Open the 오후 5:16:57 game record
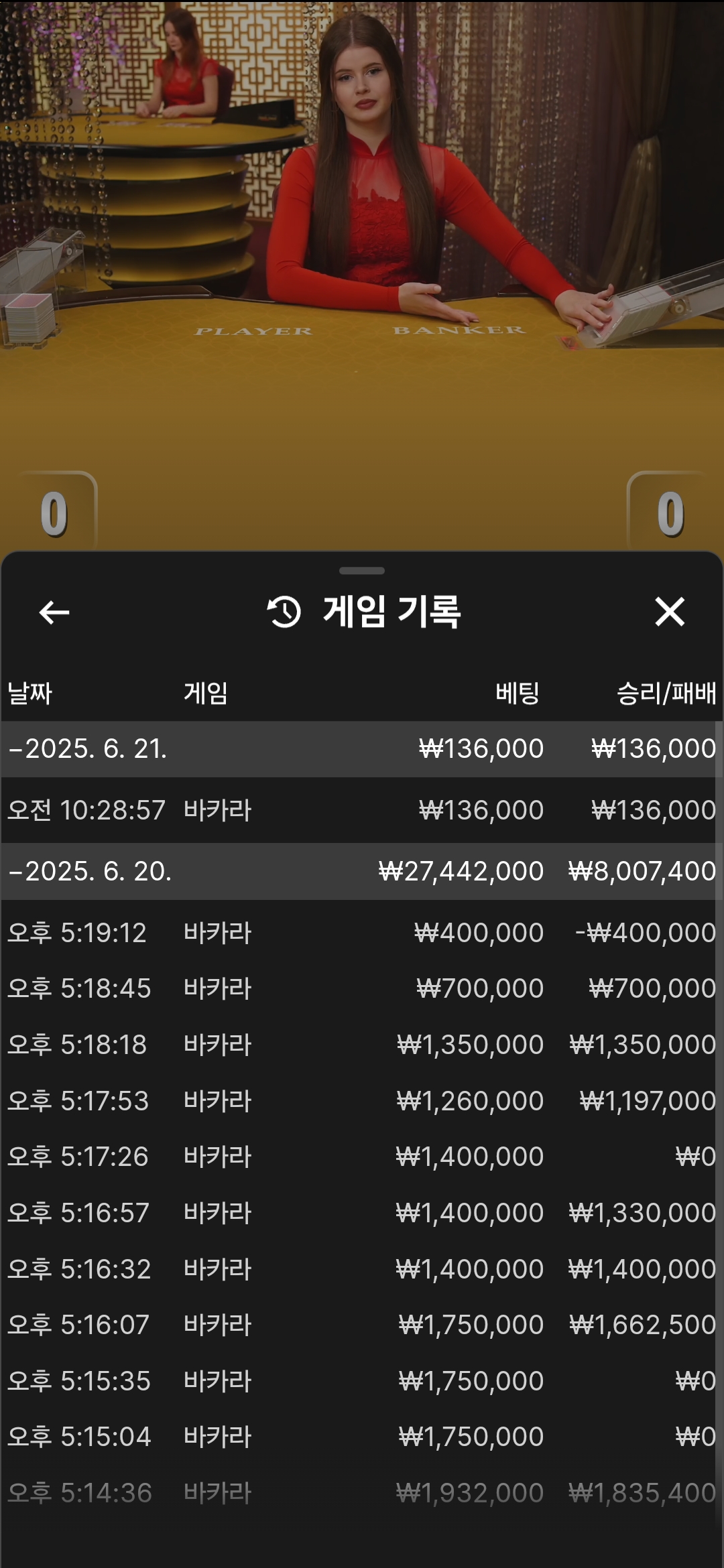Screen dimensions: 724x1568 (x=362, y=1213)
